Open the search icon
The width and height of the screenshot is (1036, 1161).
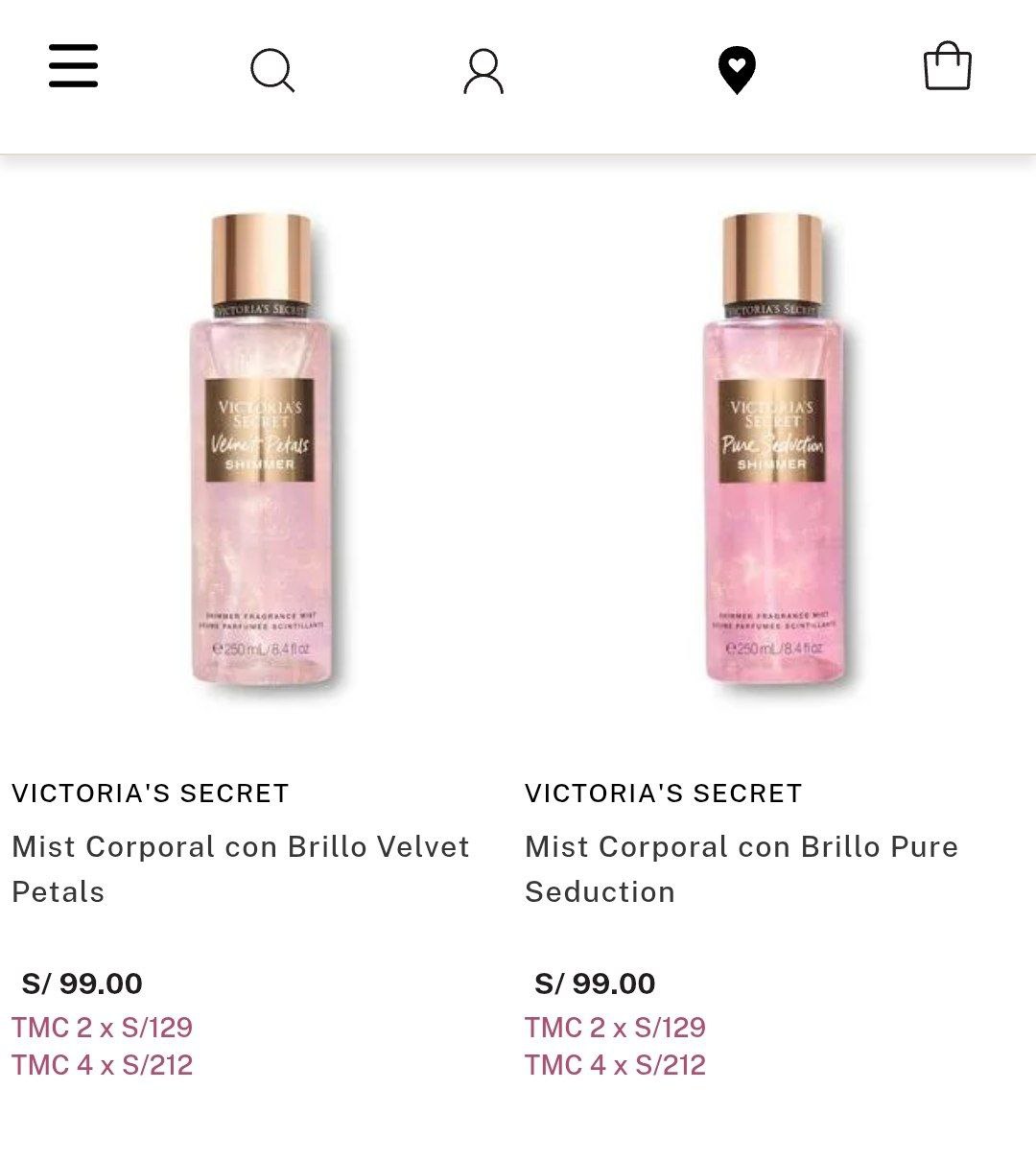click(272, 70)
